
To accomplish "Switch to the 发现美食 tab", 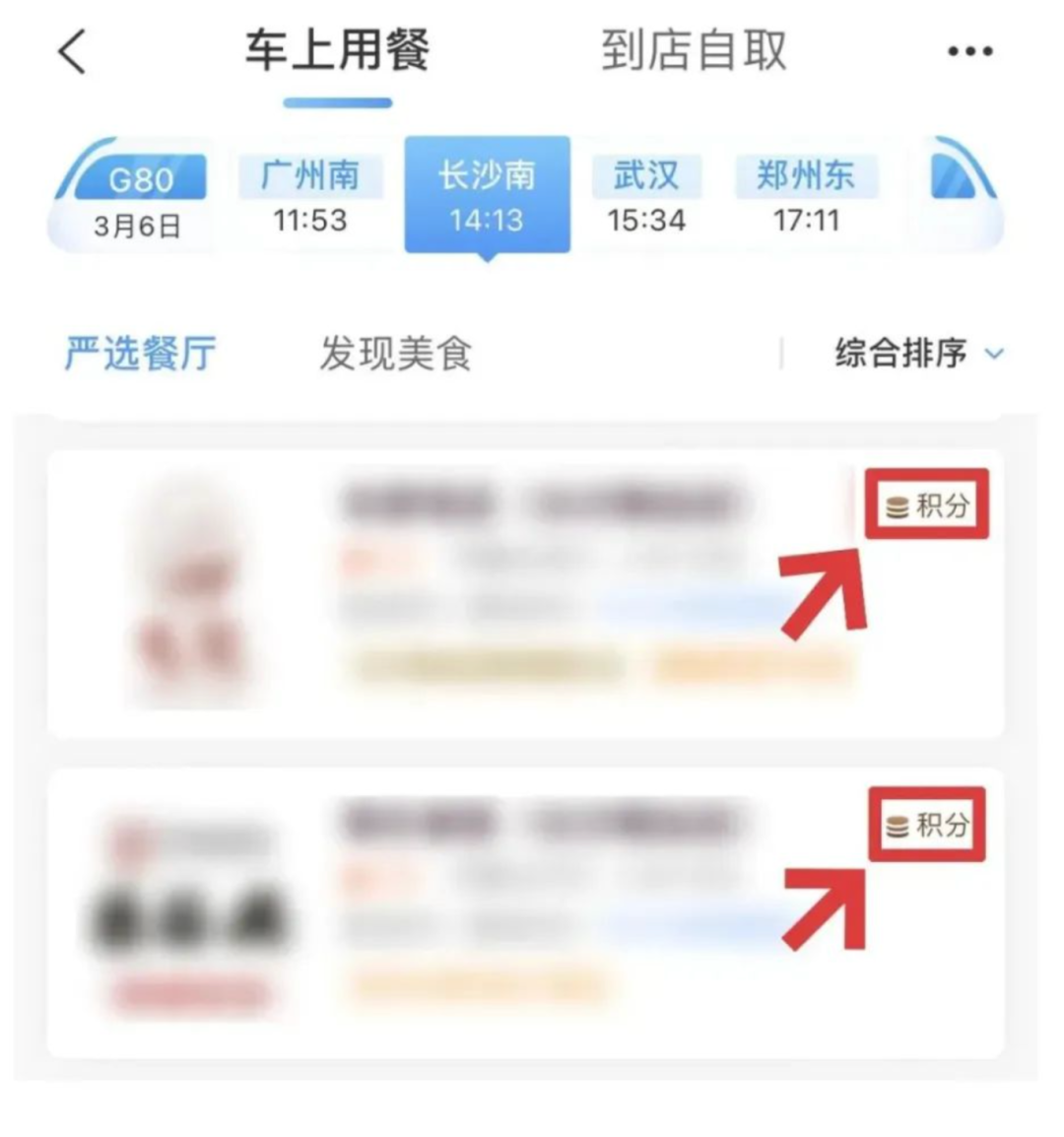I will click(x=396, y=354).
